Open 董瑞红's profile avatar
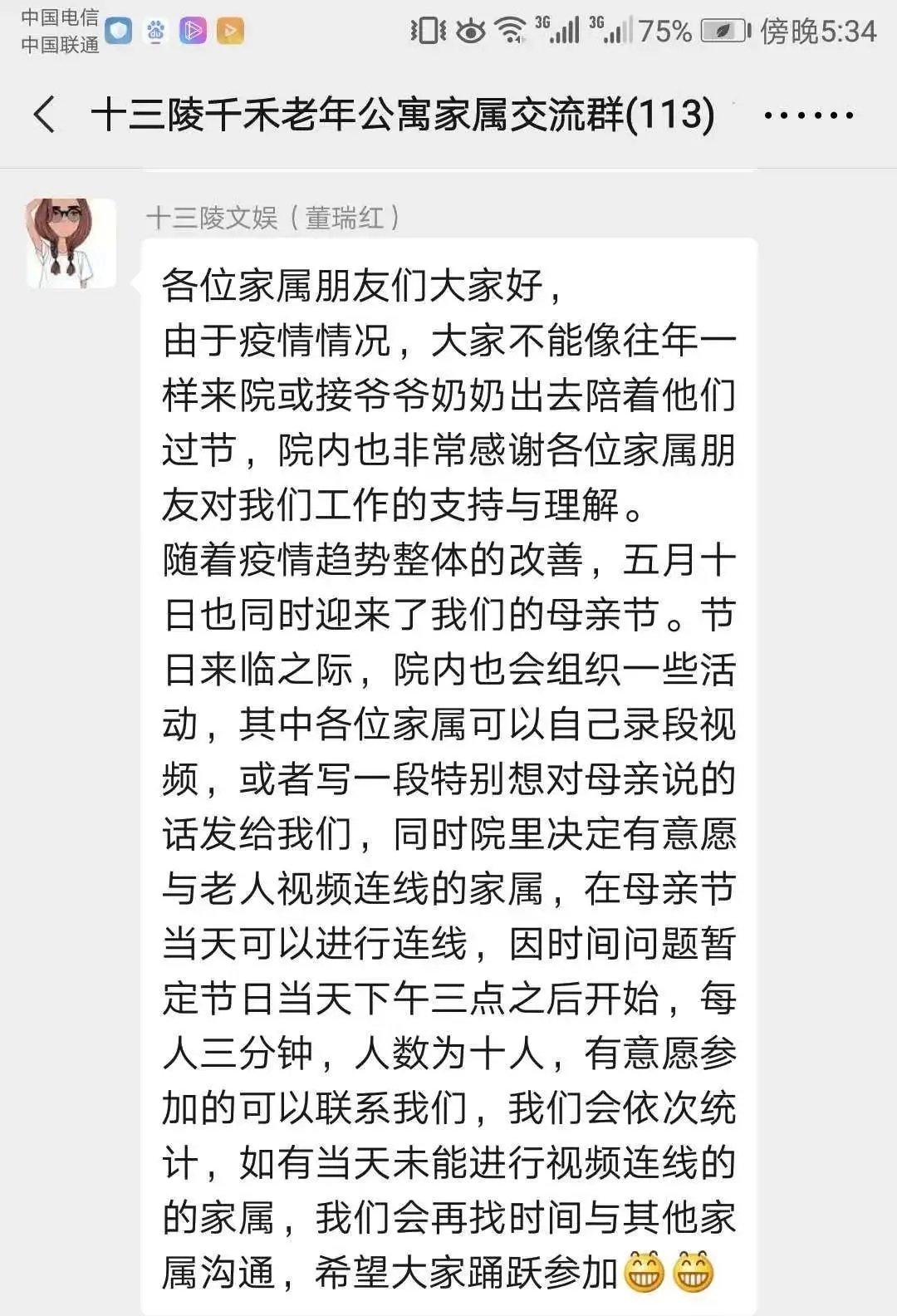 coord(71,243)
